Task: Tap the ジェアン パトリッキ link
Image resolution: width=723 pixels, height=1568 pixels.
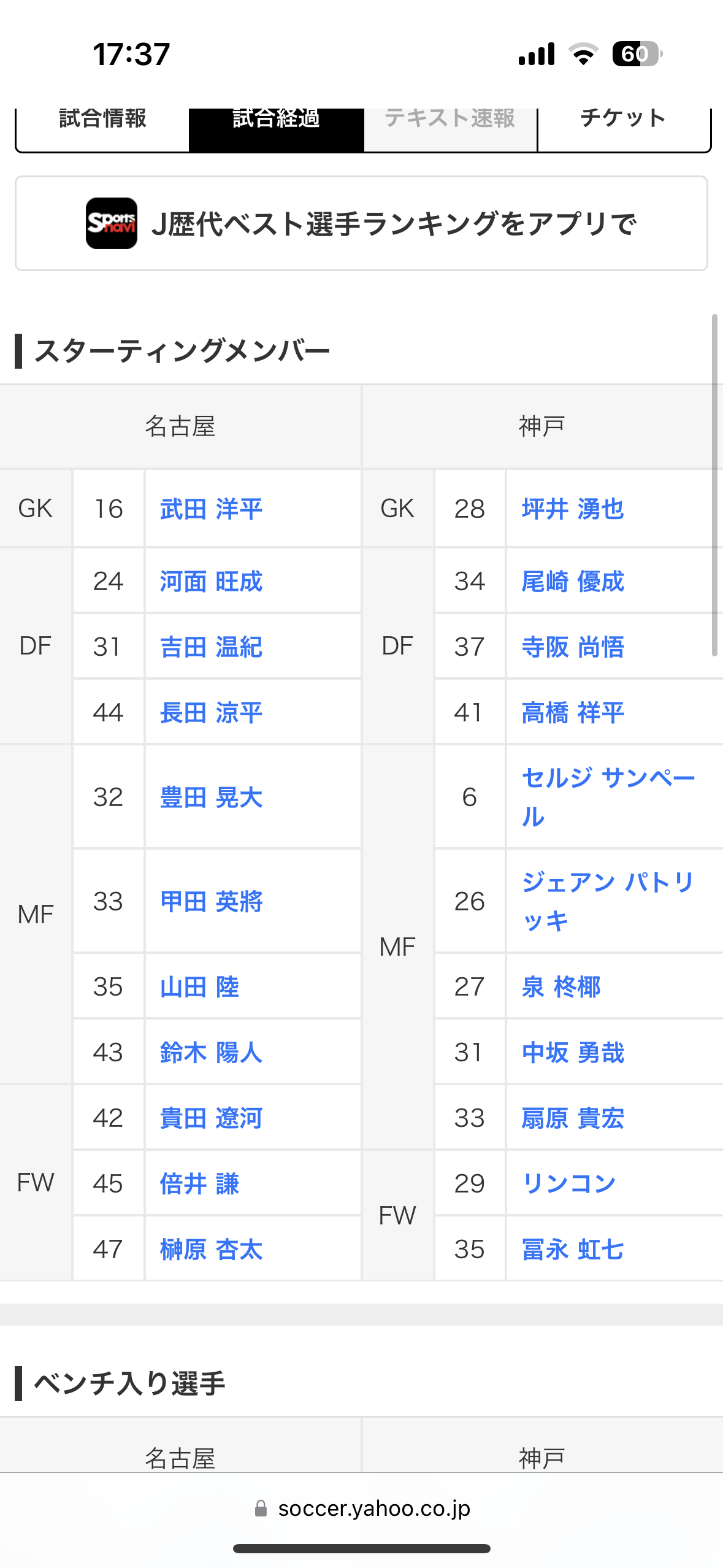Action: coord(608,901)
